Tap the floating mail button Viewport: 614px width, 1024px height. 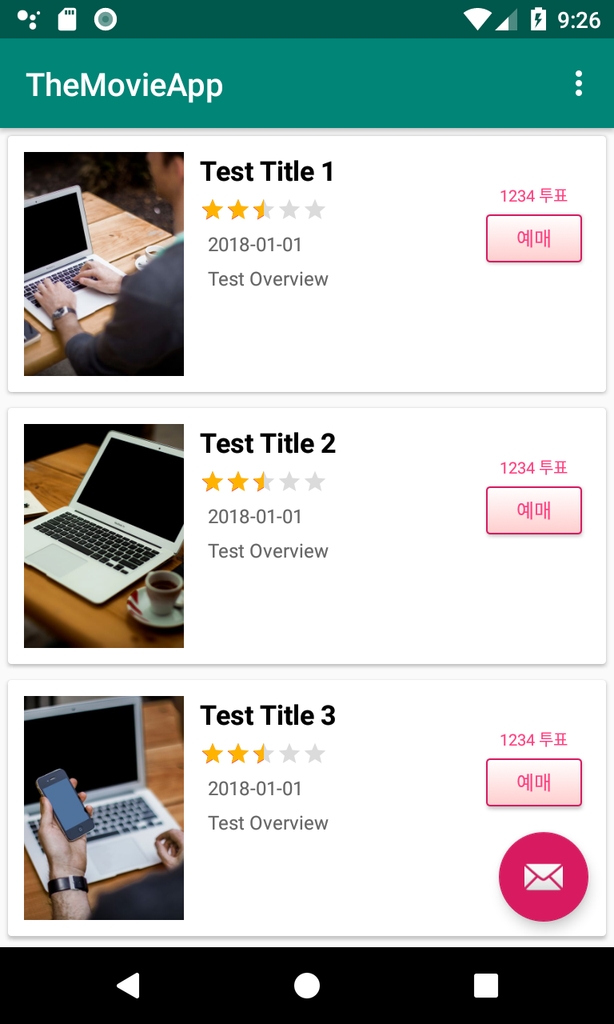(x=543, y=877)
